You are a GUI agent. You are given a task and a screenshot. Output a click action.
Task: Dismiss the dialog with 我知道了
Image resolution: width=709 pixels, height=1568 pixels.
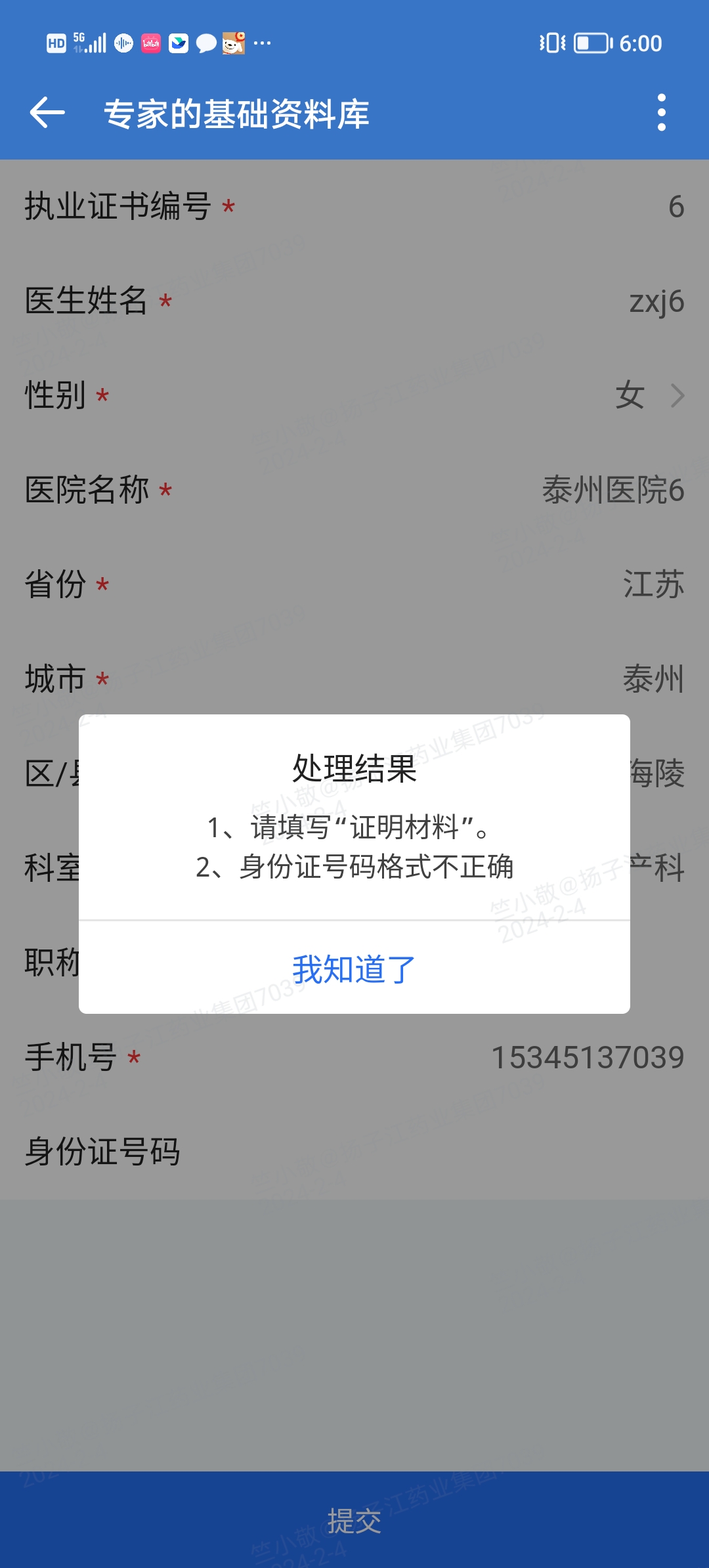click(x=354, y=969)
